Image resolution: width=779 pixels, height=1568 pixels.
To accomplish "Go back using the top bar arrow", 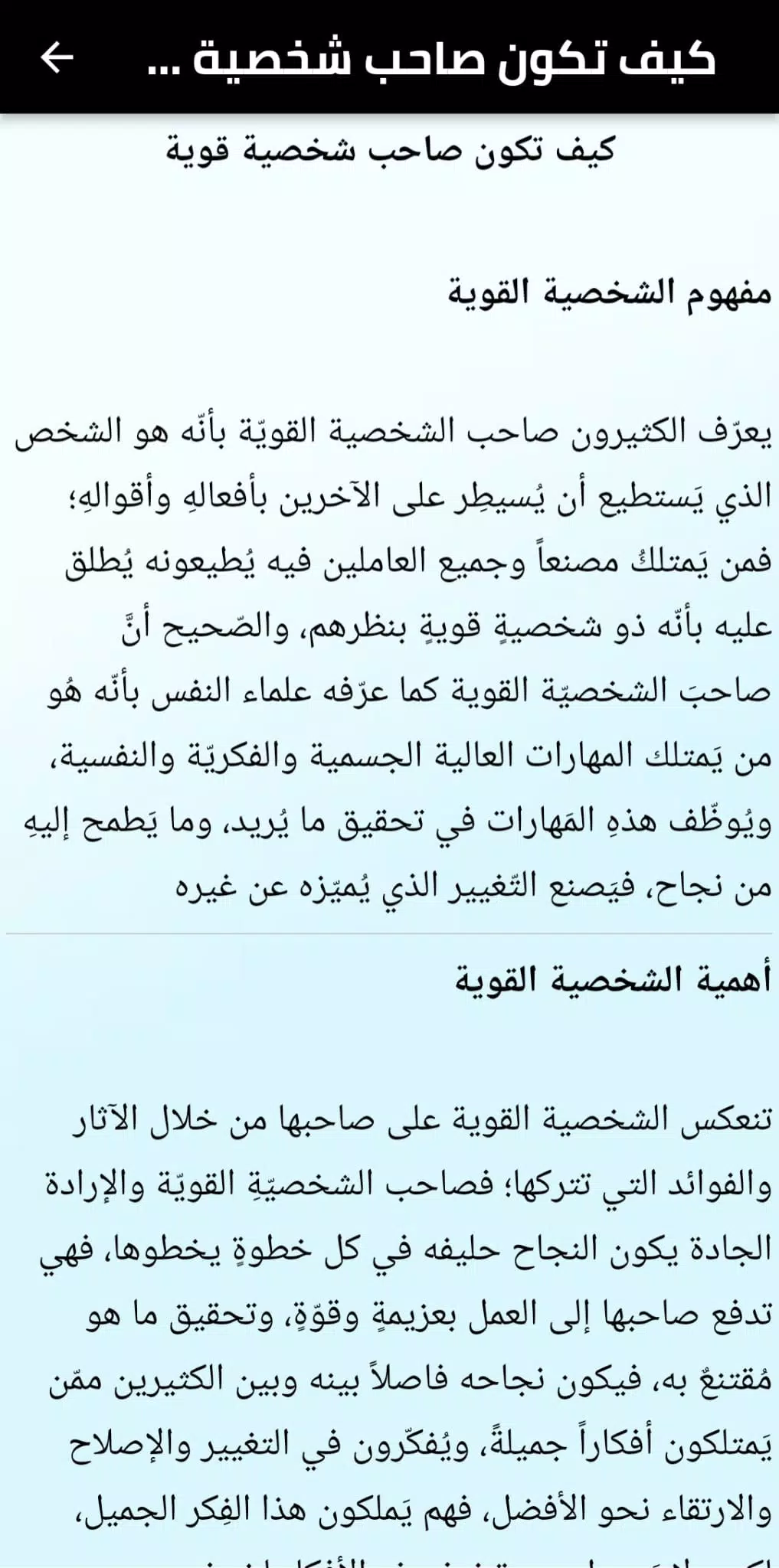I will [x=57, y=57].
